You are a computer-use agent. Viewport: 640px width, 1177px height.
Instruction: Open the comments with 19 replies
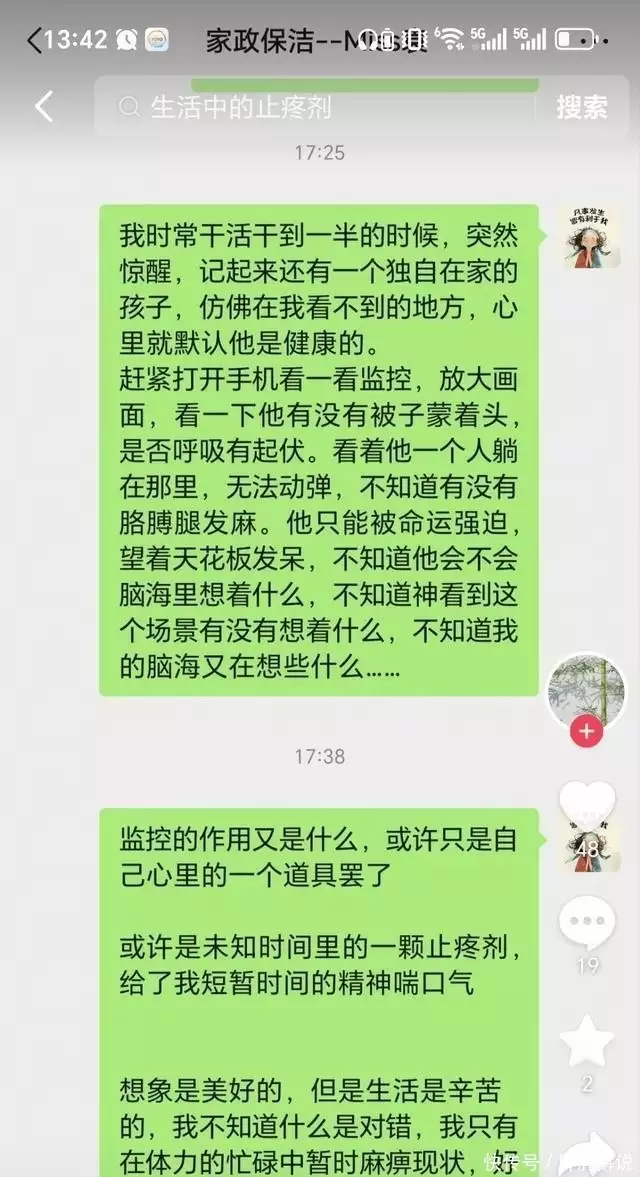click(x=587, y=925)
